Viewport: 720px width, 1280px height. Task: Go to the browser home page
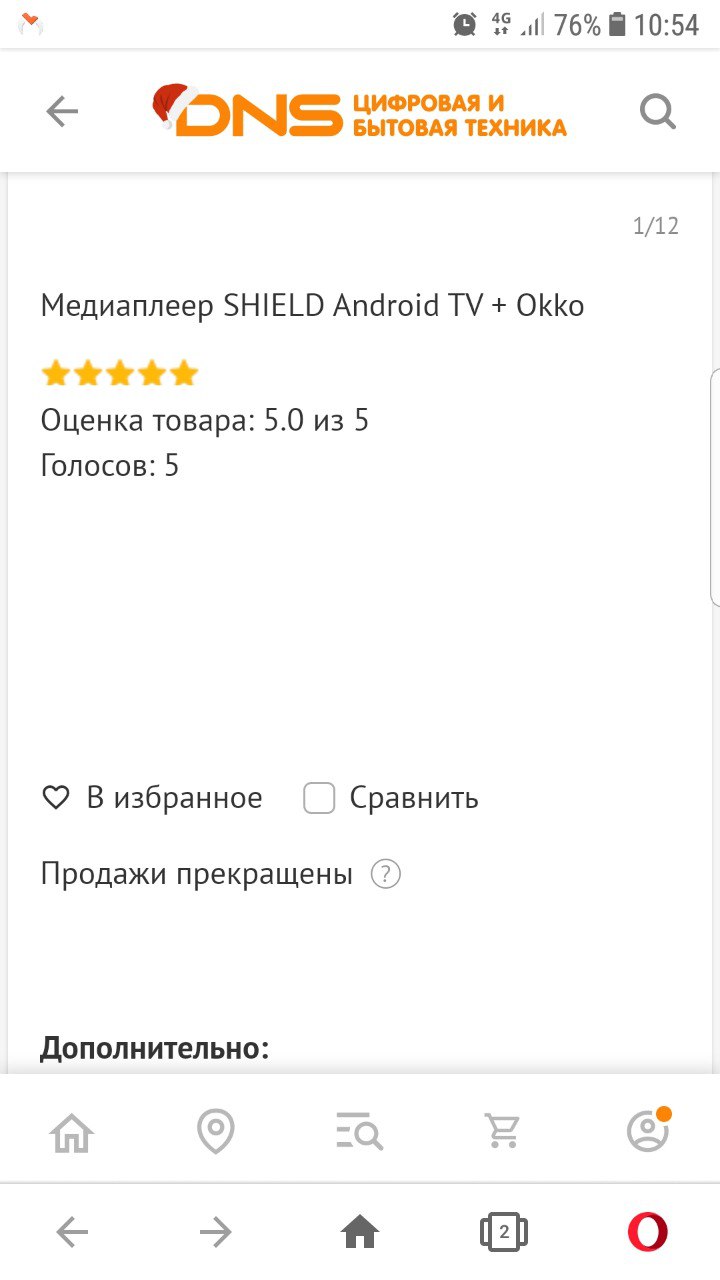coord(360,1232)
